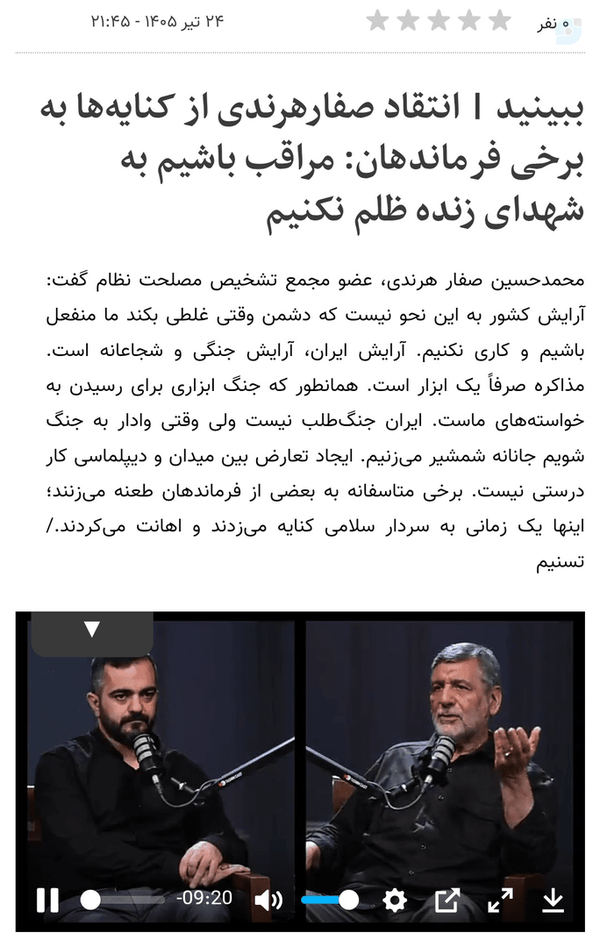Screen dimensions: 600x947
Task: Open video in external window
Action: (447, 900)
